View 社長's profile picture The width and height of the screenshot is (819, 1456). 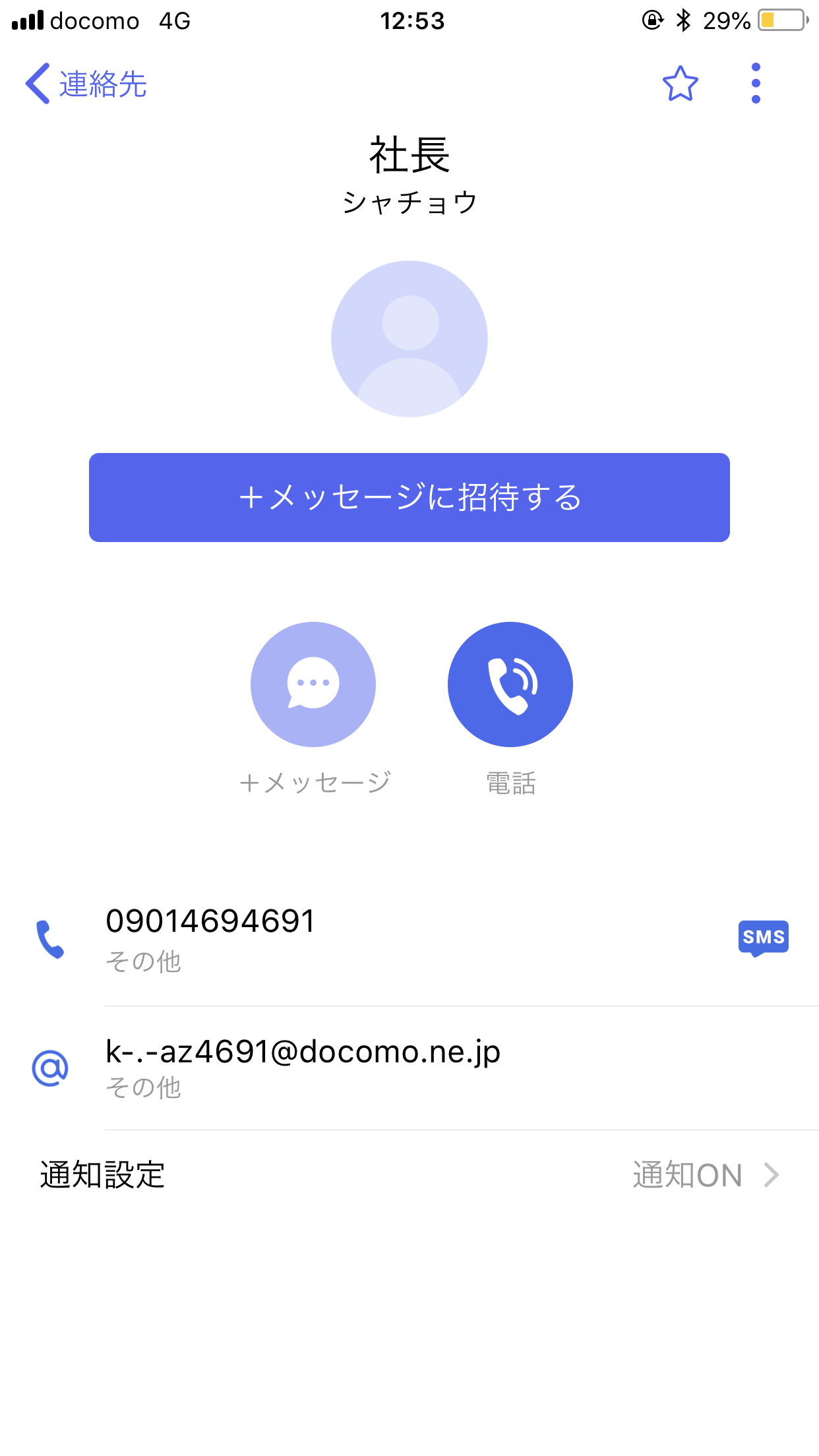pyautogui.click(x=409, y=339)
